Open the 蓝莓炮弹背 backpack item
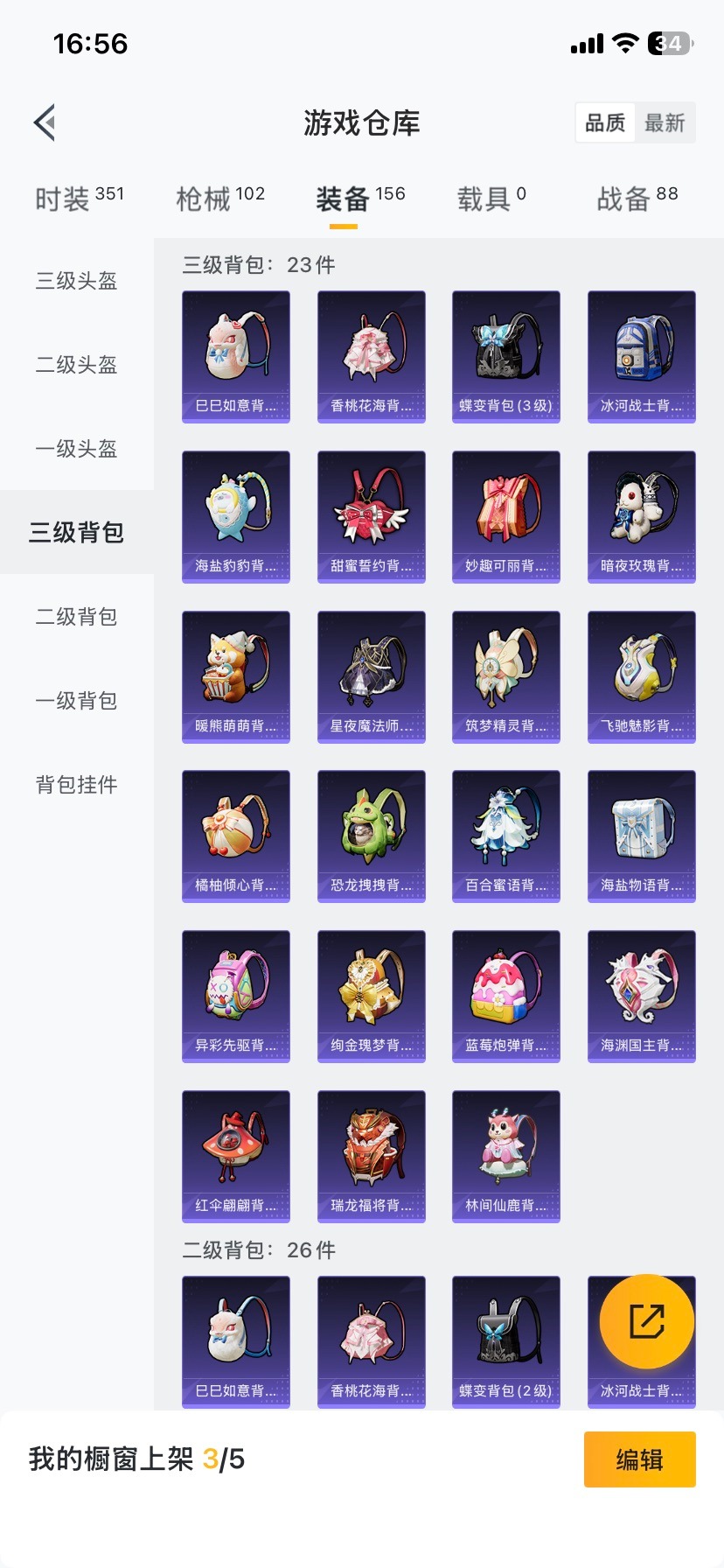This screenshot has height=1568, width=724. click(x=505, y=996)
